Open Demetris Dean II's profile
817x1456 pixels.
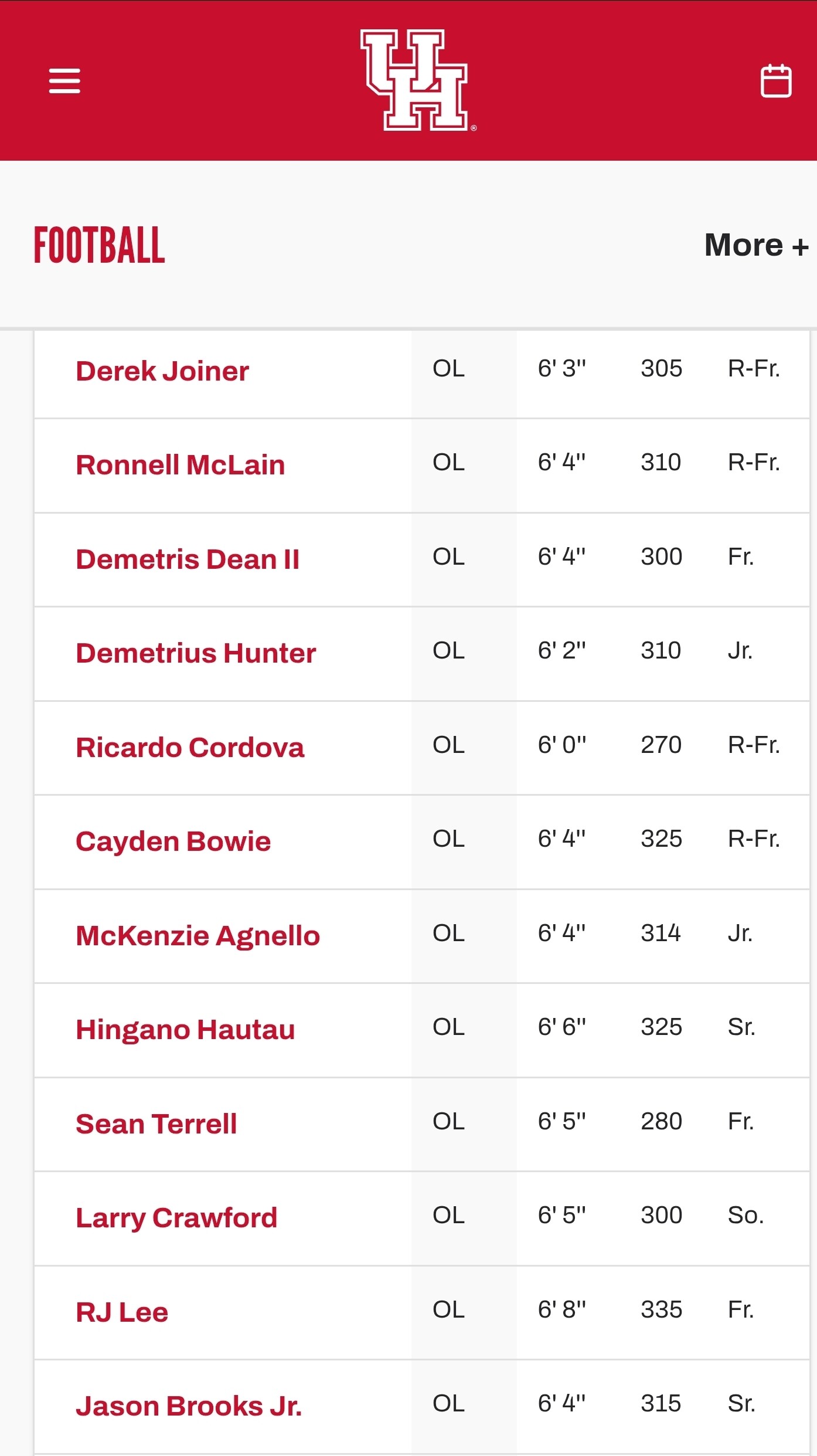pyautogui.click(x=188, y=559)
